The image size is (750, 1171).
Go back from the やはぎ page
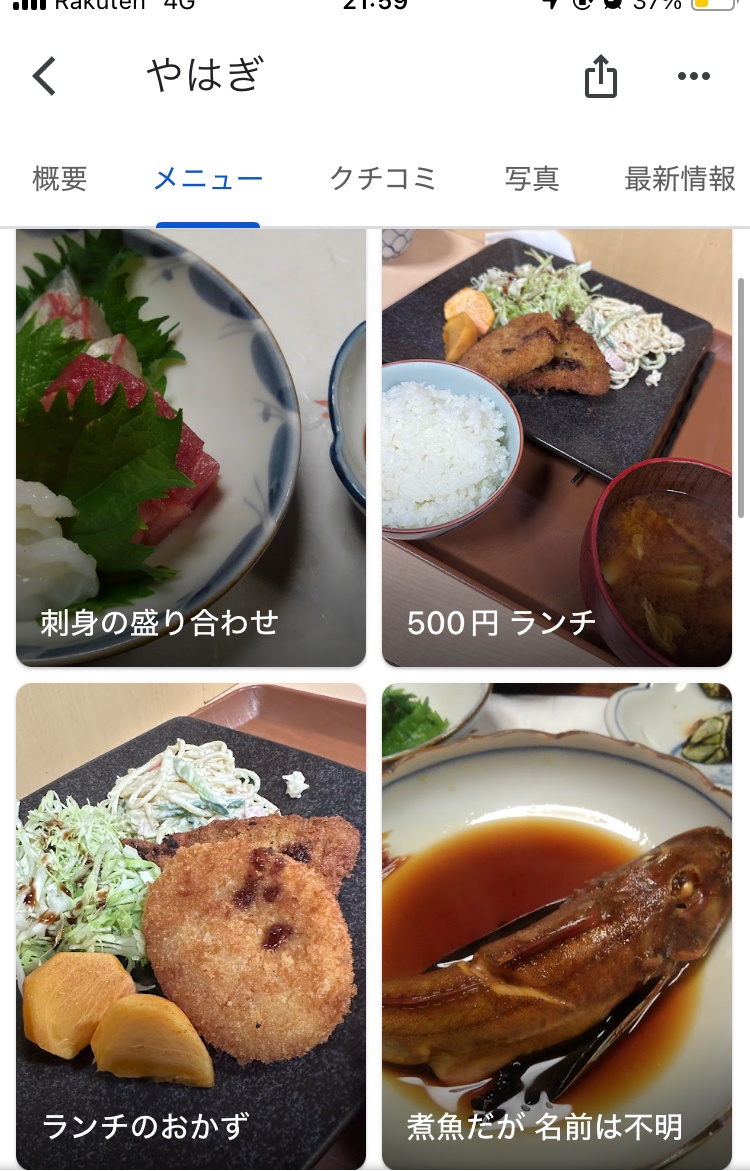coord(45,76)
